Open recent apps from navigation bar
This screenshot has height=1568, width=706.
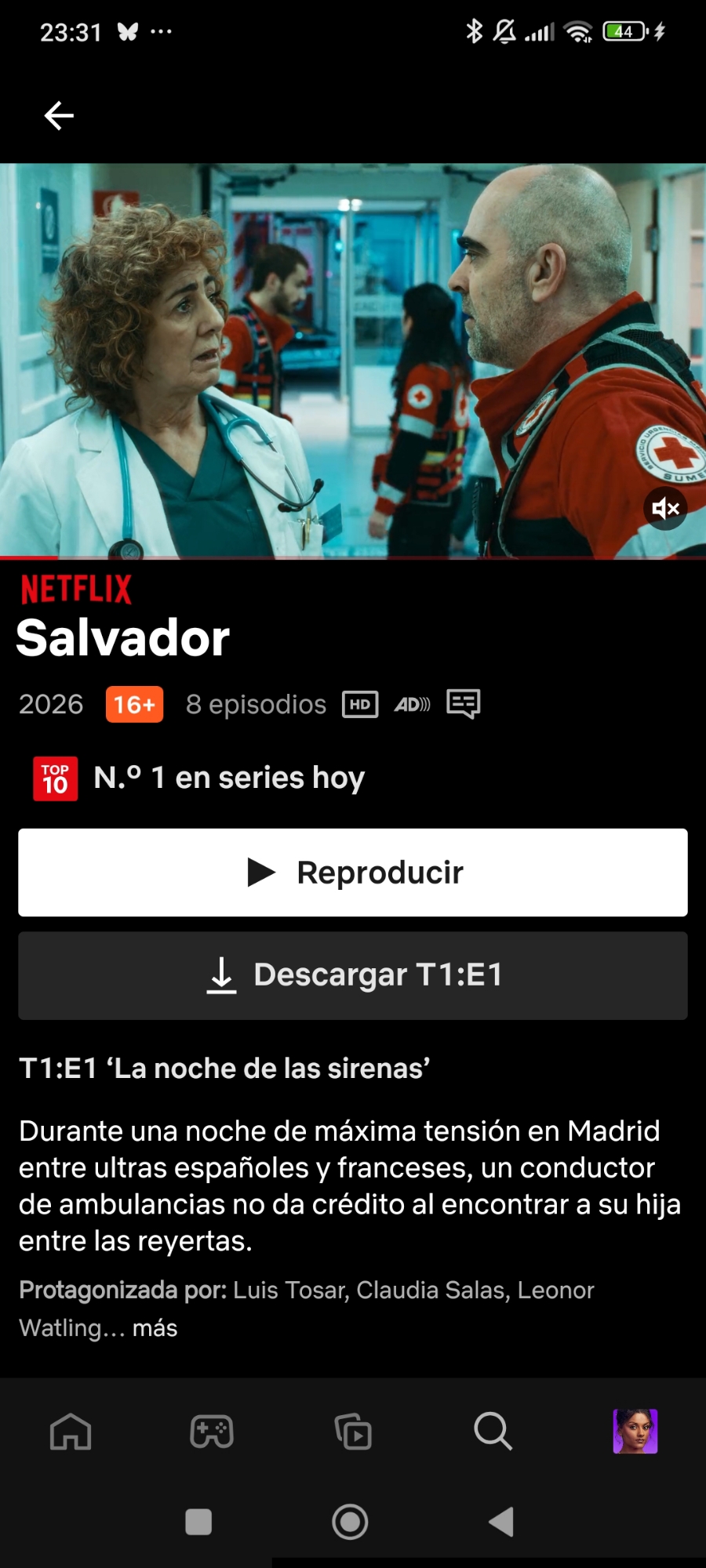(x=198, y=1522)
